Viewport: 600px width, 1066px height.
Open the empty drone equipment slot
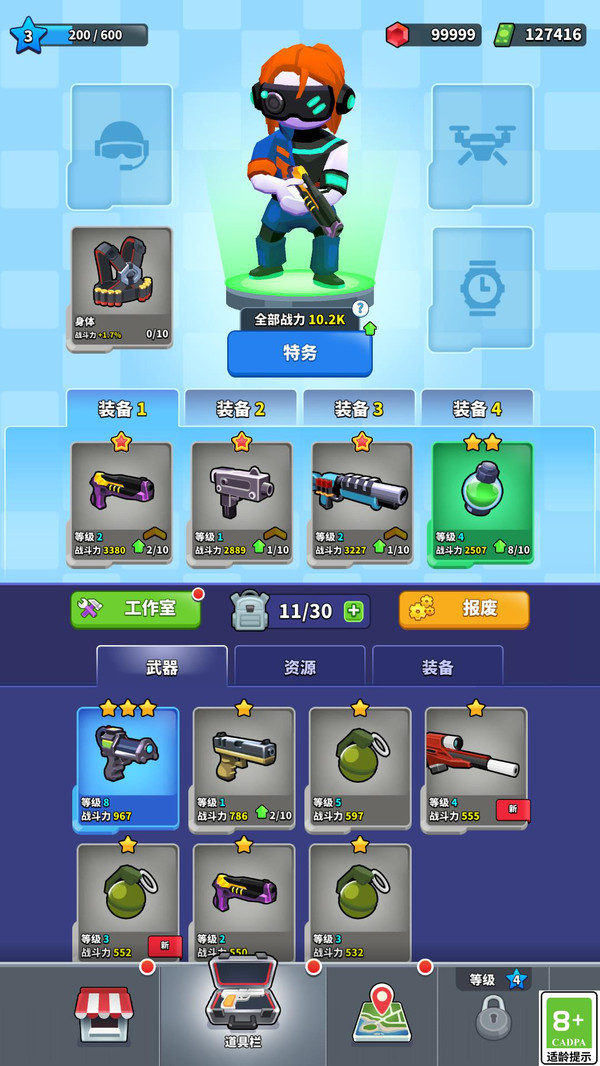tap(482, 146)
